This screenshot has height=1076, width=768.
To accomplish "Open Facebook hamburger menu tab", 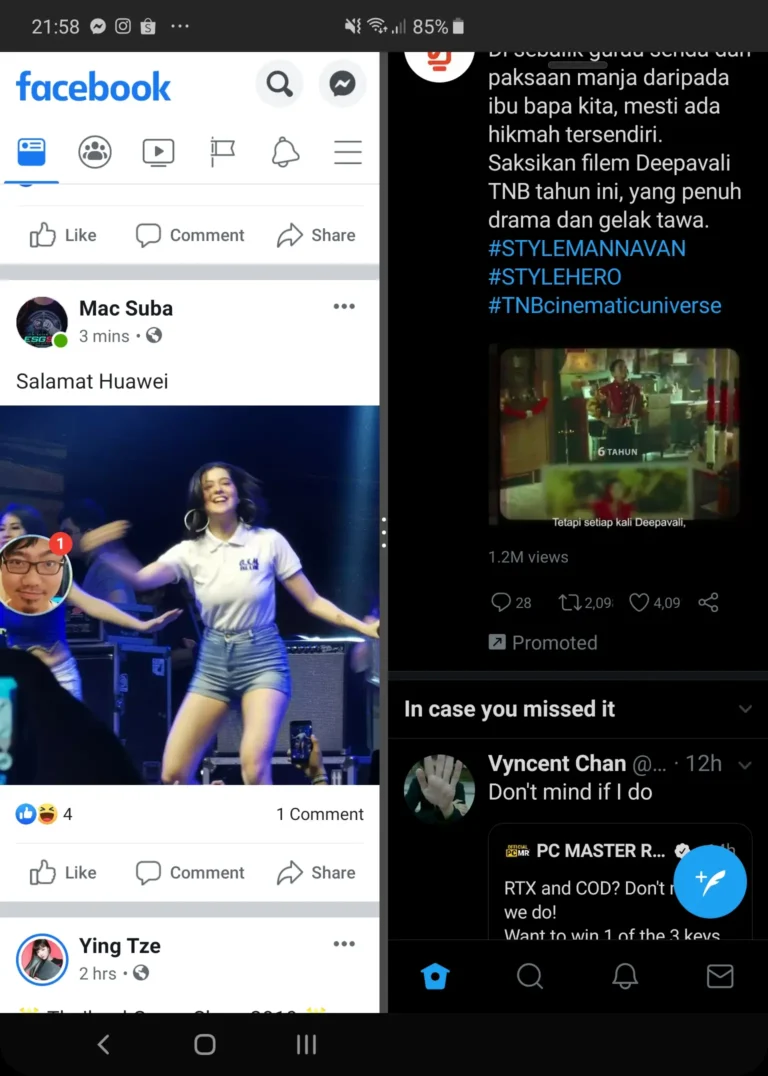I will click(348, 152).
